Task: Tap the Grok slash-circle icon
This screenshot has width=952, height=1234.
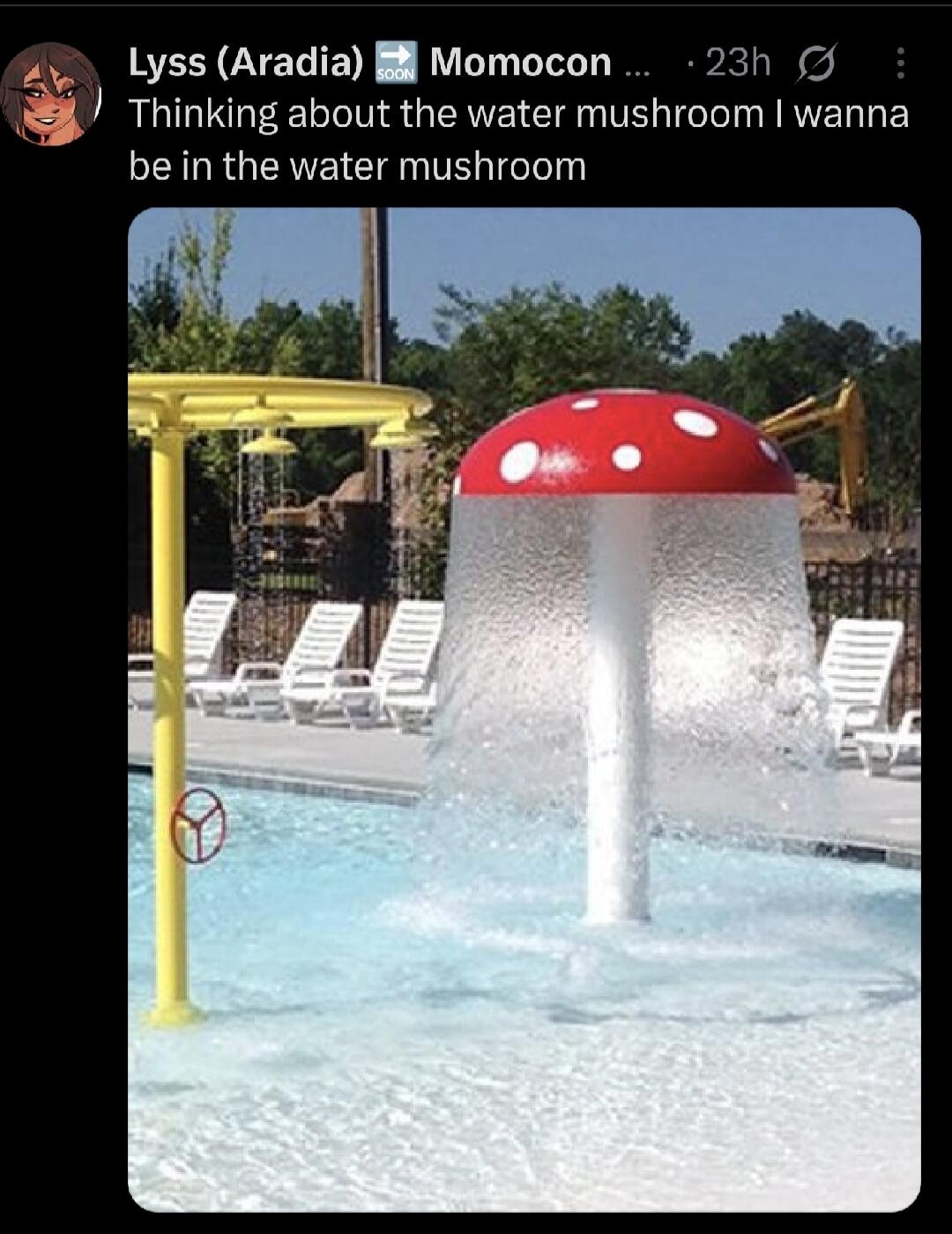Action: point(816,64)
